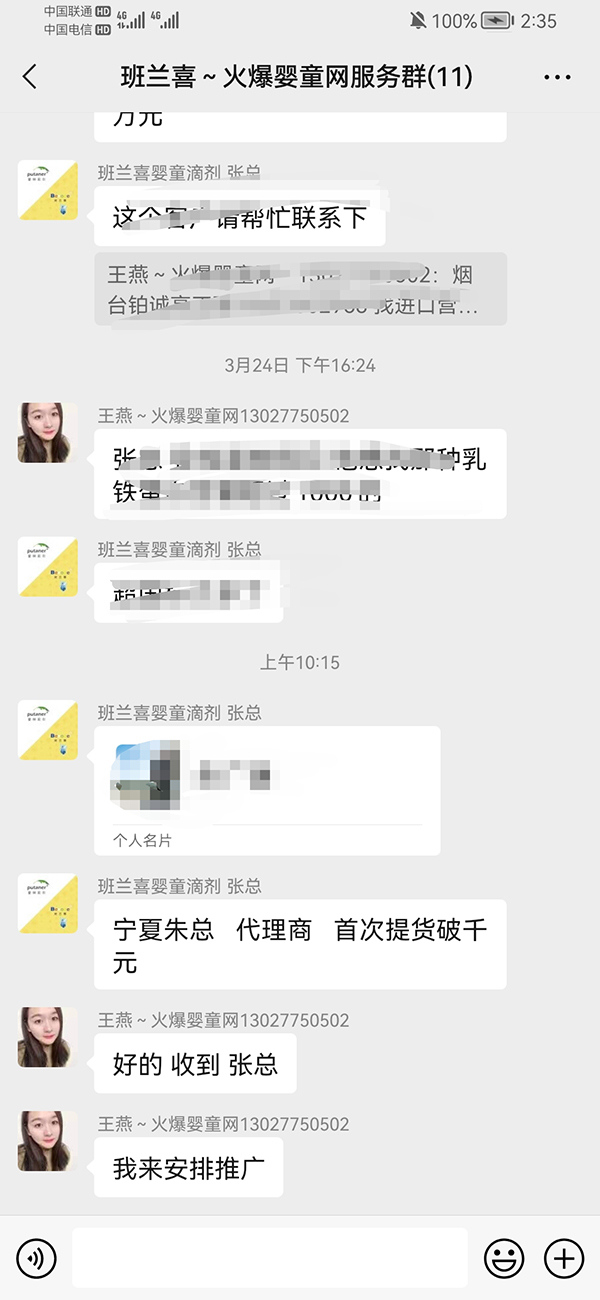Tap 王燕's avatar beside 我来安排推广

pyautogui.click(x=47, y=1141)
